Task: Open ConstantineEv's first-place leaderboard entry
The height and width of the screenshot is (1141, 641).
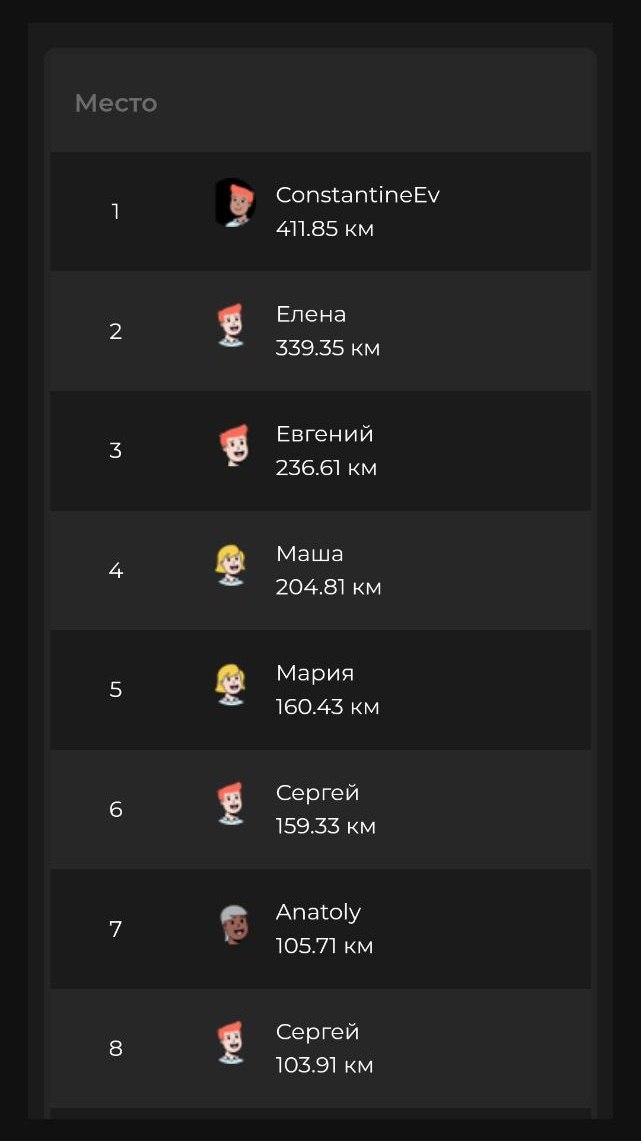Action: pos(320,212)
